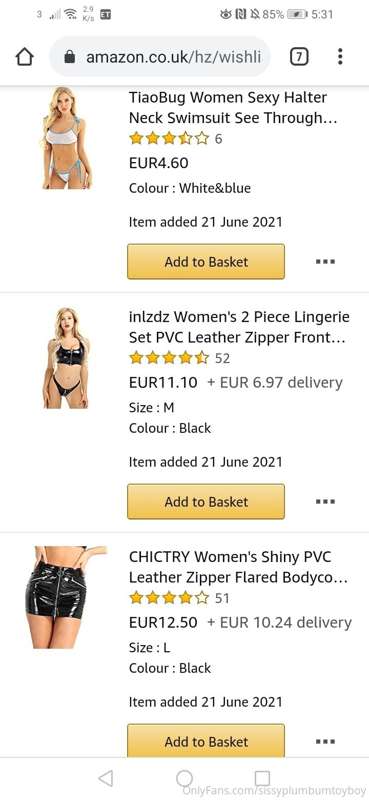Open more options for the inlzdz lingerie set
The height and width of the screenshot is (800, 369).
point(325,502)
